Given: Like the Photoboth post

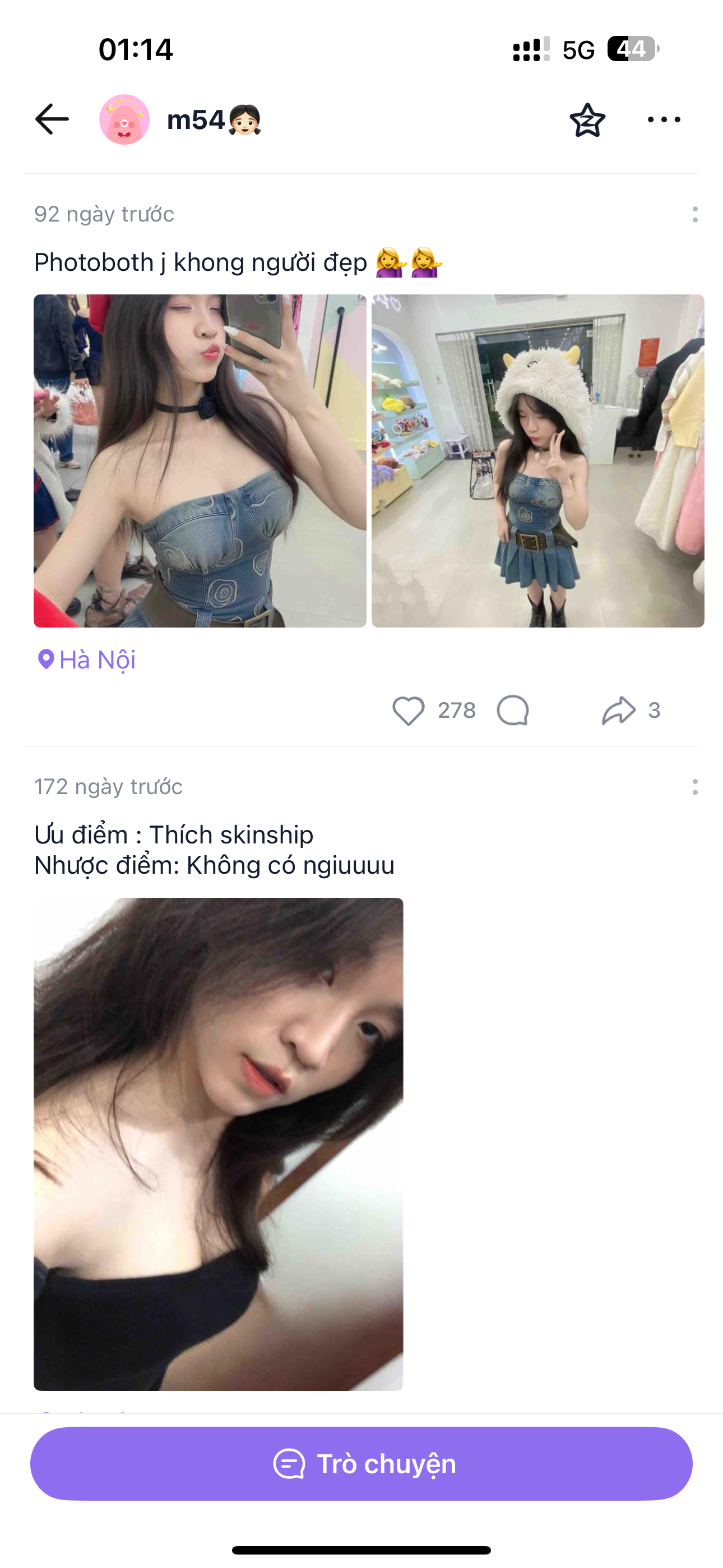Looking at the screenshot, I should (x=409, y=711).
